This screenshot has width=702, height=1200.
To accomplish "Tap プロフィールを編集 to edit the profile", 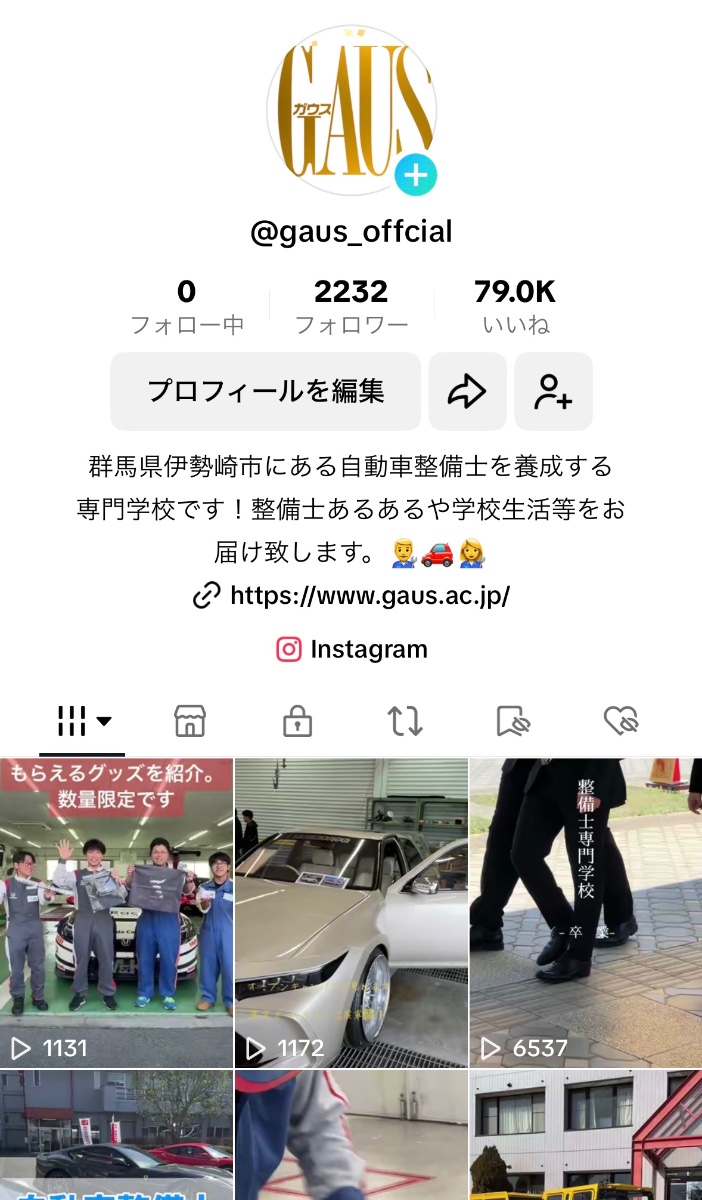I will tap(265, 391).
